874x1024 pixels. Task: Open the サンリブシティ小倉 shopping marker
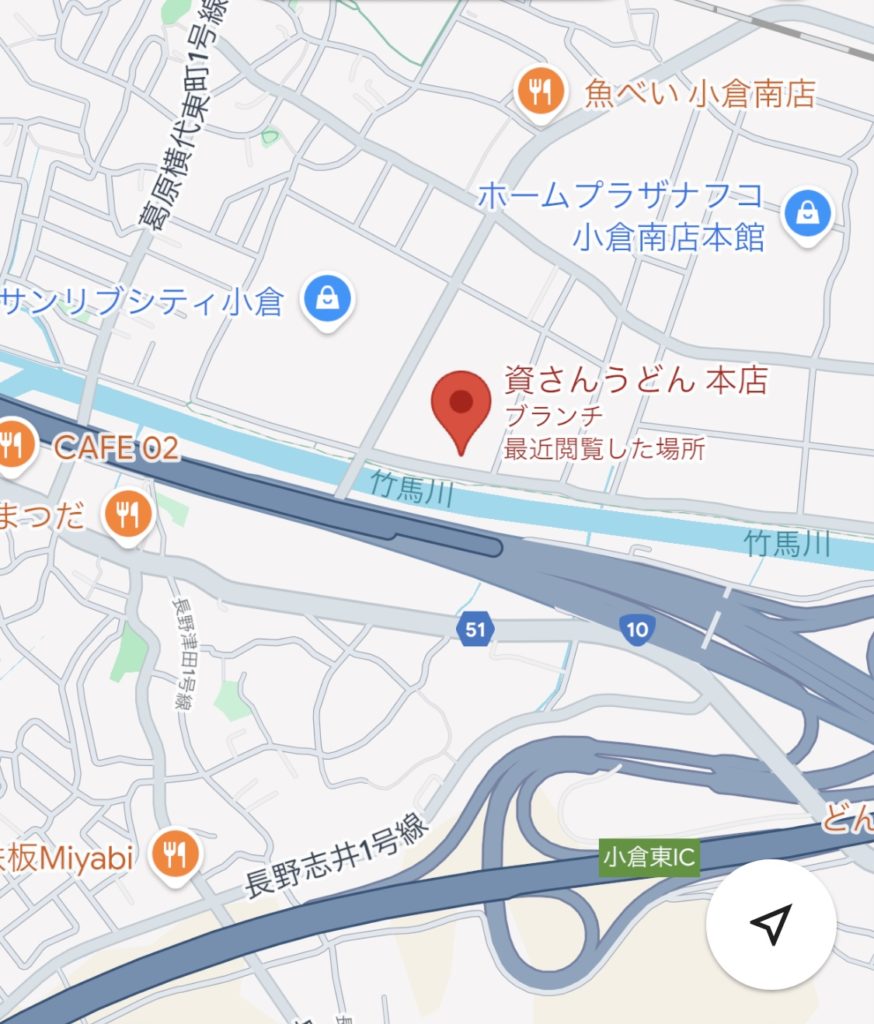coord(326,299)
